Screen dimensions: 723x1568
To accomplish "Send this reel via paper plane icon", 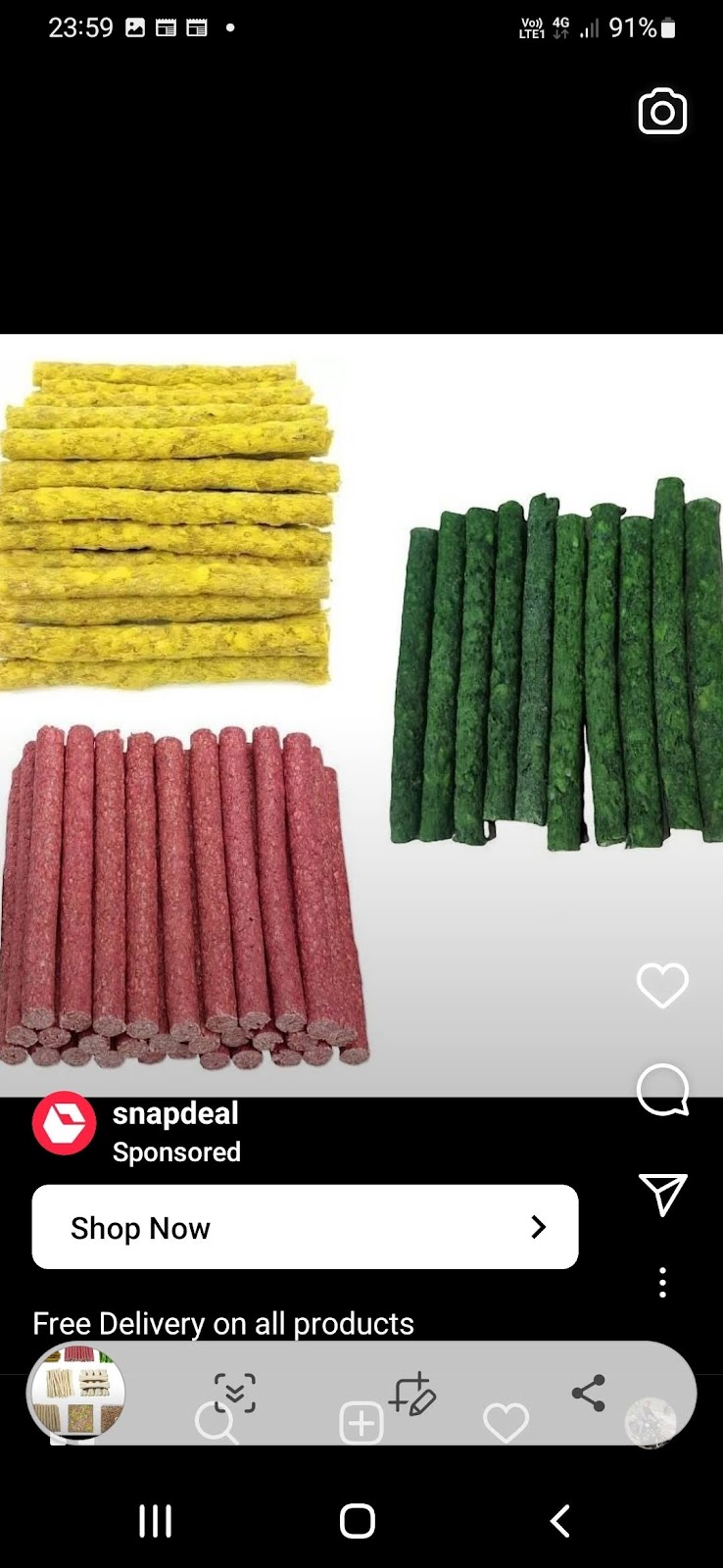I will pos(662,1194).
